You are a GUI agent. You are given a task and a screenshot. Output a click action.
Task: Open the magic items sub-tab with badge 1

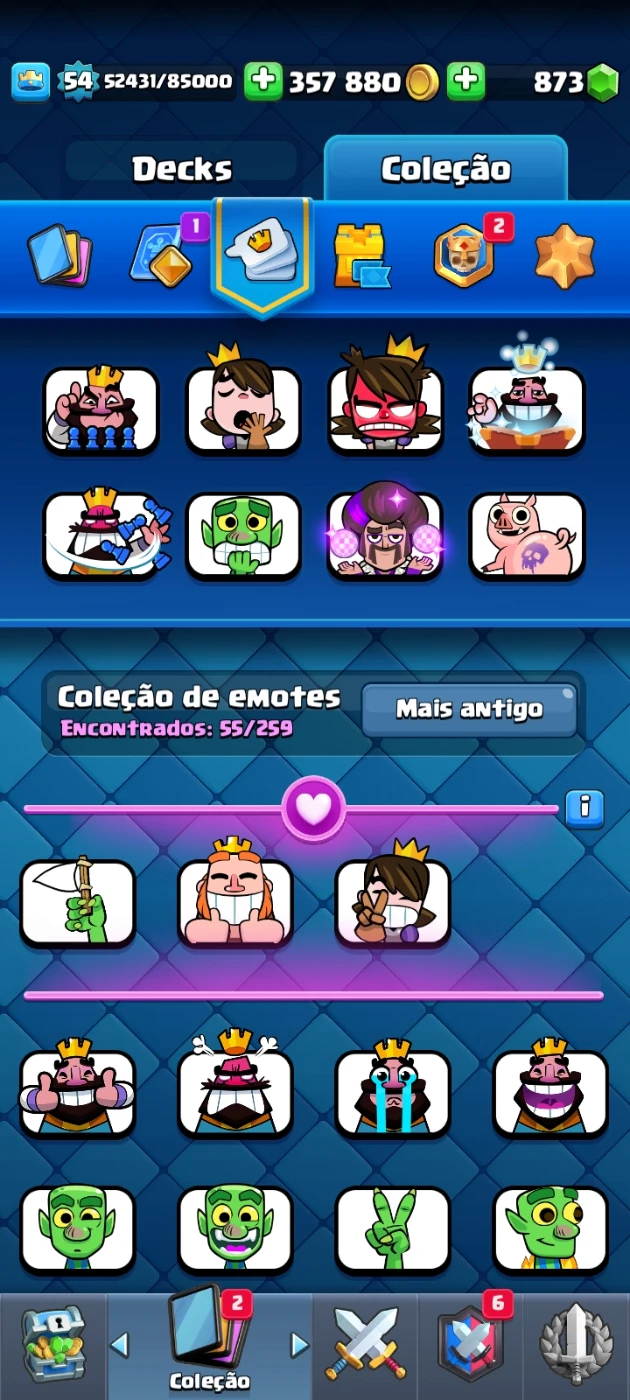(162, 255)
